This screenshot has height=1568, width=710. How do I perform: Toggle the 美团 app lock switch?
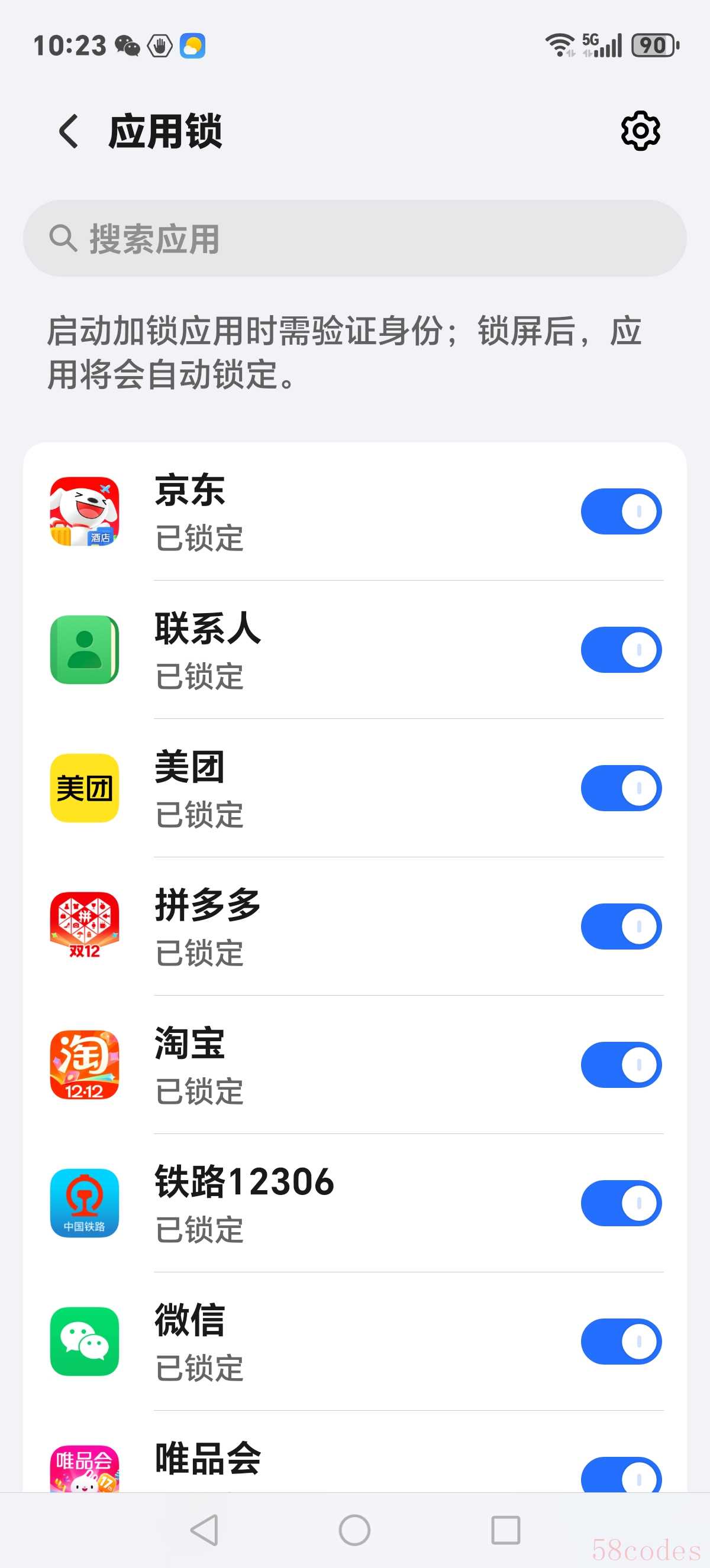621,788
